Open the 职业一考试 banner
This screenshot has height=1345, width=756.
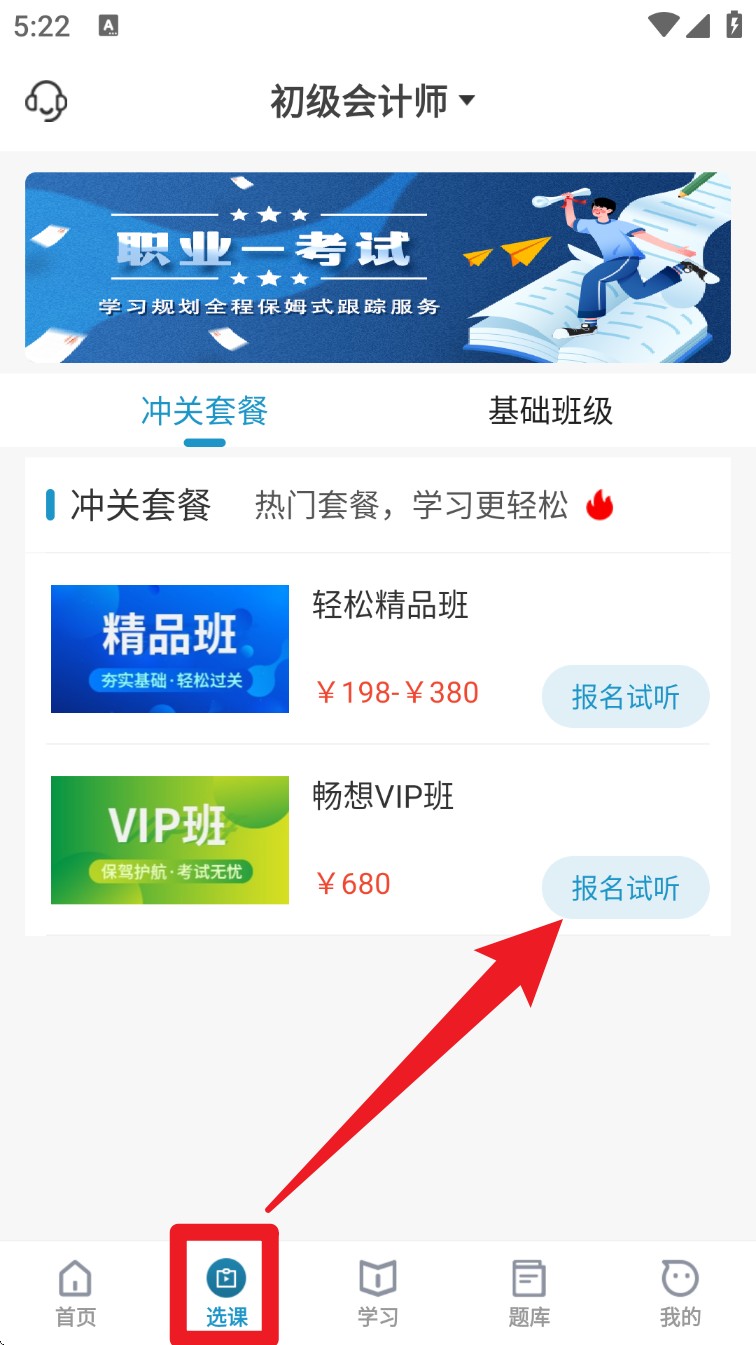point(378,267)
